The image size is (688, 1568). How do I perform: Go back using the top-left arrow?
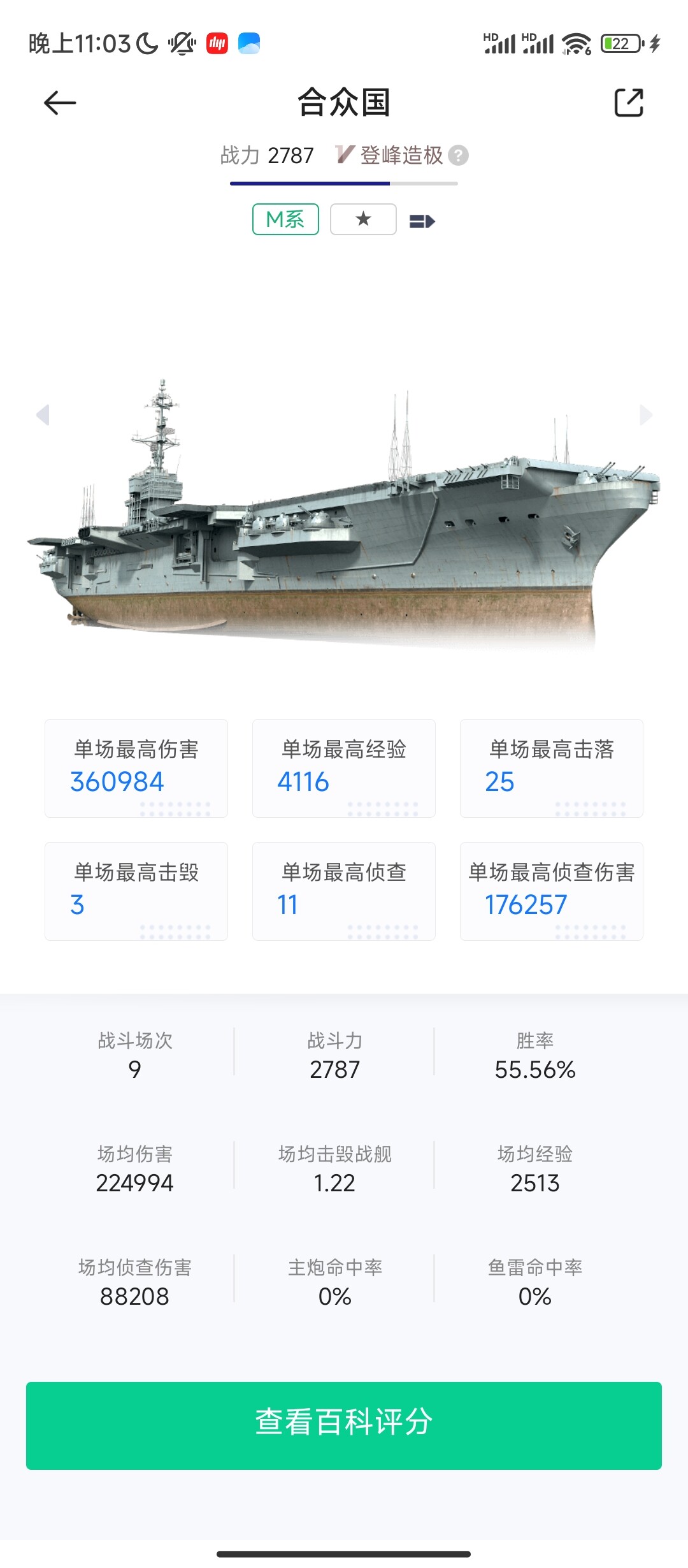pyautogui.click(x=60, y=103)
